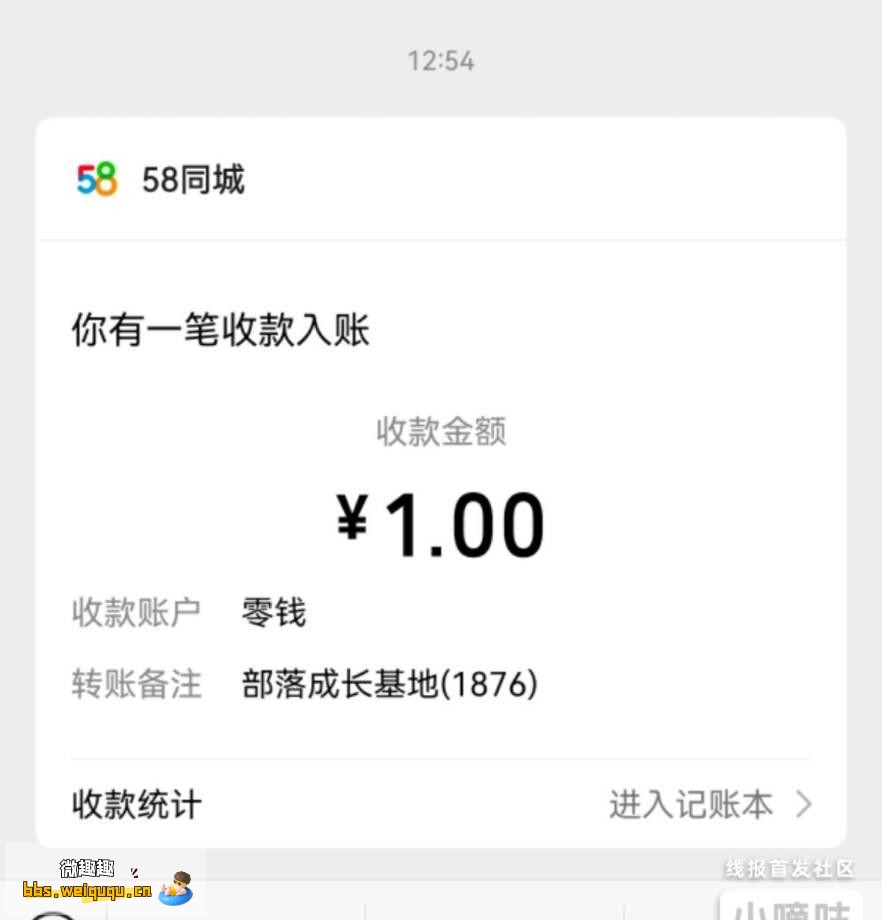The image size is (882, 920).
Task: Click the 12:54 timestamp
Action: coord(441,61)
